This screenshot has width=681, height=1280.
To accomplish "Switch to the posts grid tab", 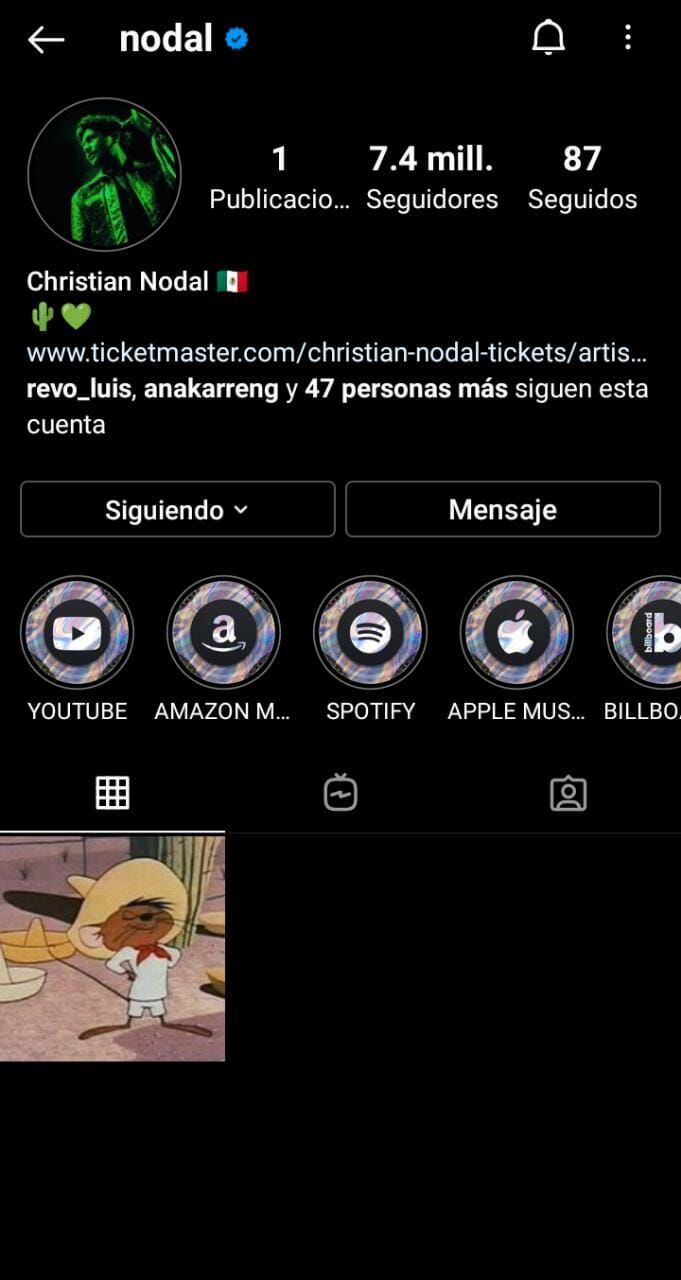I will [112, 793].
